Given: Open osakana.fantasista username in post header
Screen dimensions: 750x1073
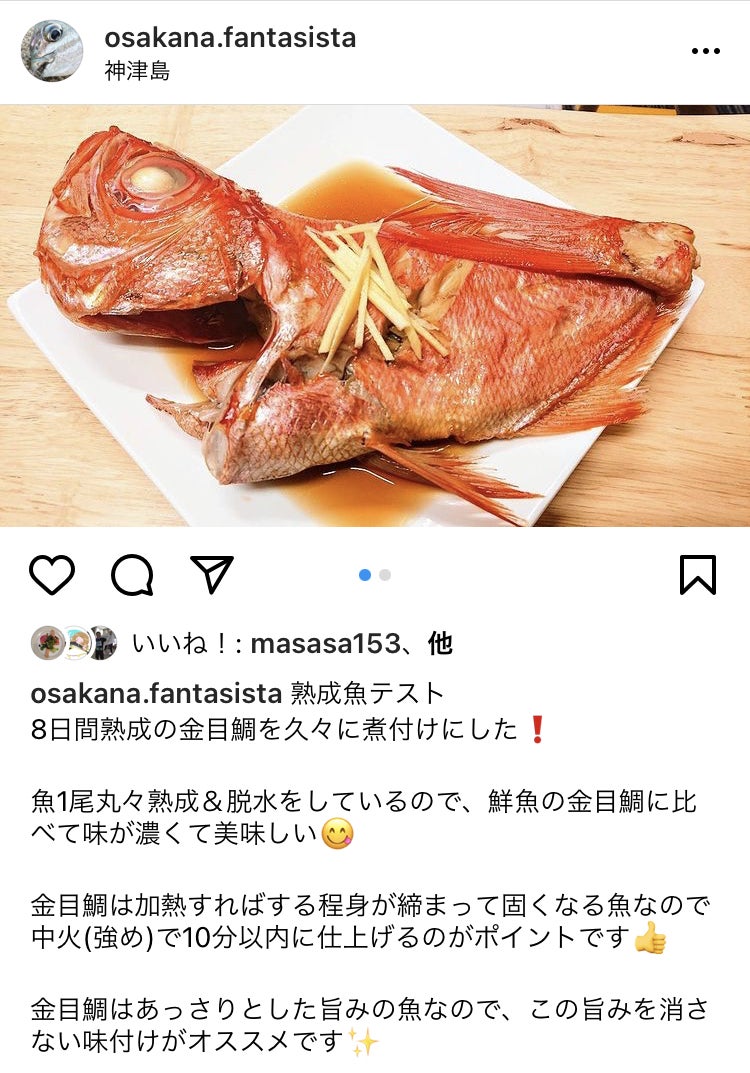Looking at the screenshot, I should point(230,38).
